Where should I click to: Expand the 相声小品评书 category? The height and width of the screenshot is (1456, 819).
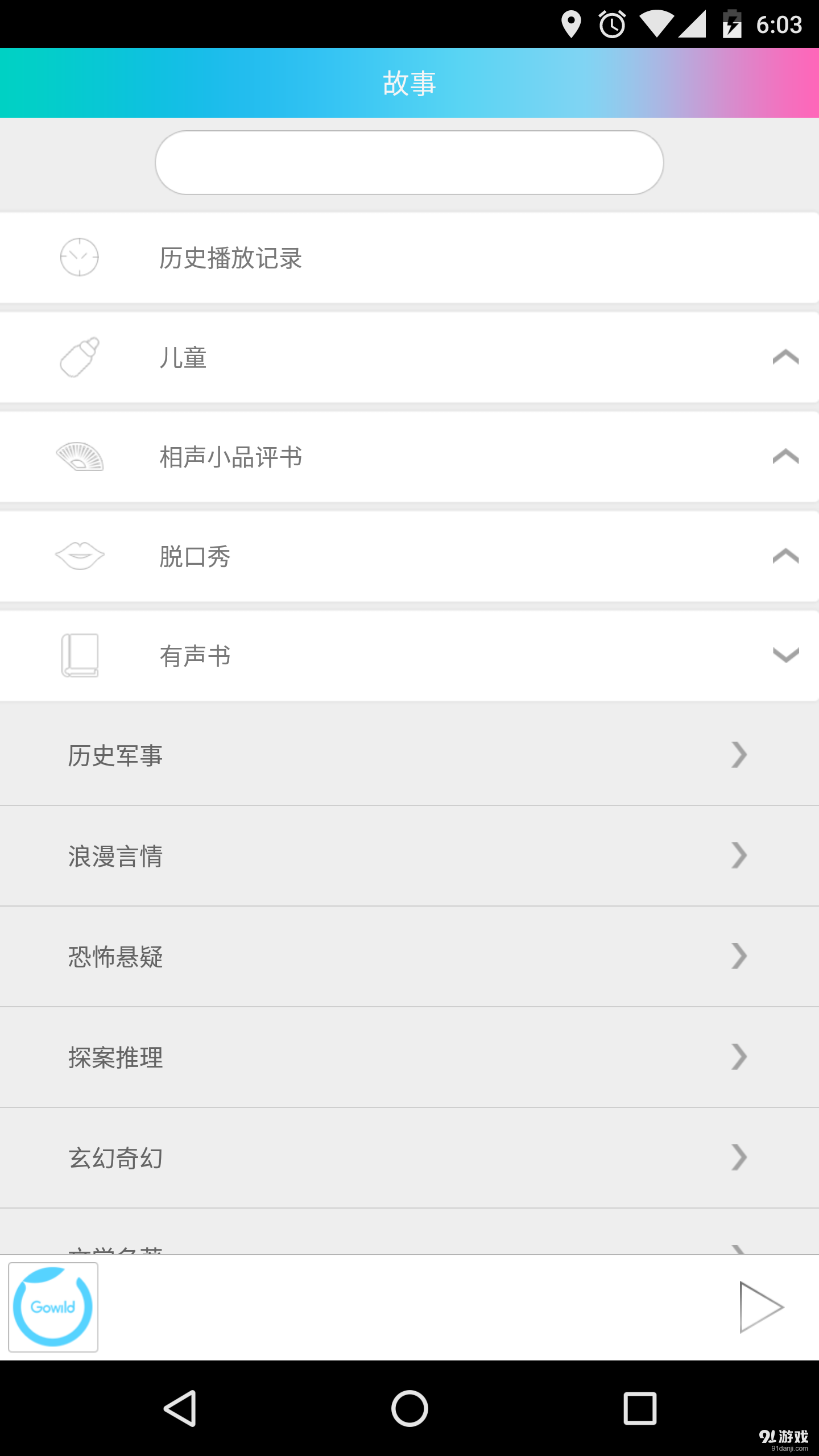pyautogui.click(x=409, y=457)
